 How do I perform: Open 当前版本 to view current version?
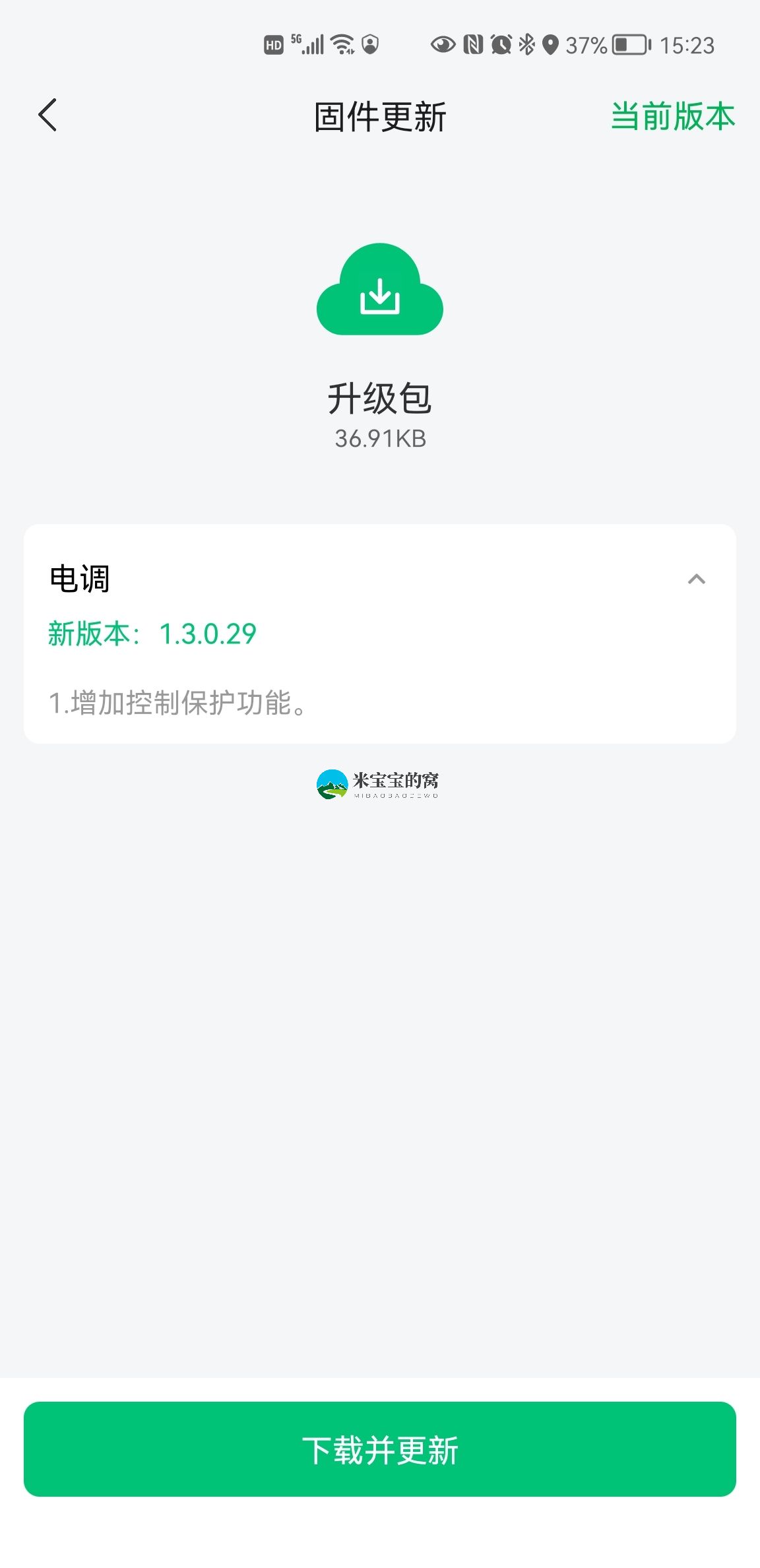pos(672,116)
